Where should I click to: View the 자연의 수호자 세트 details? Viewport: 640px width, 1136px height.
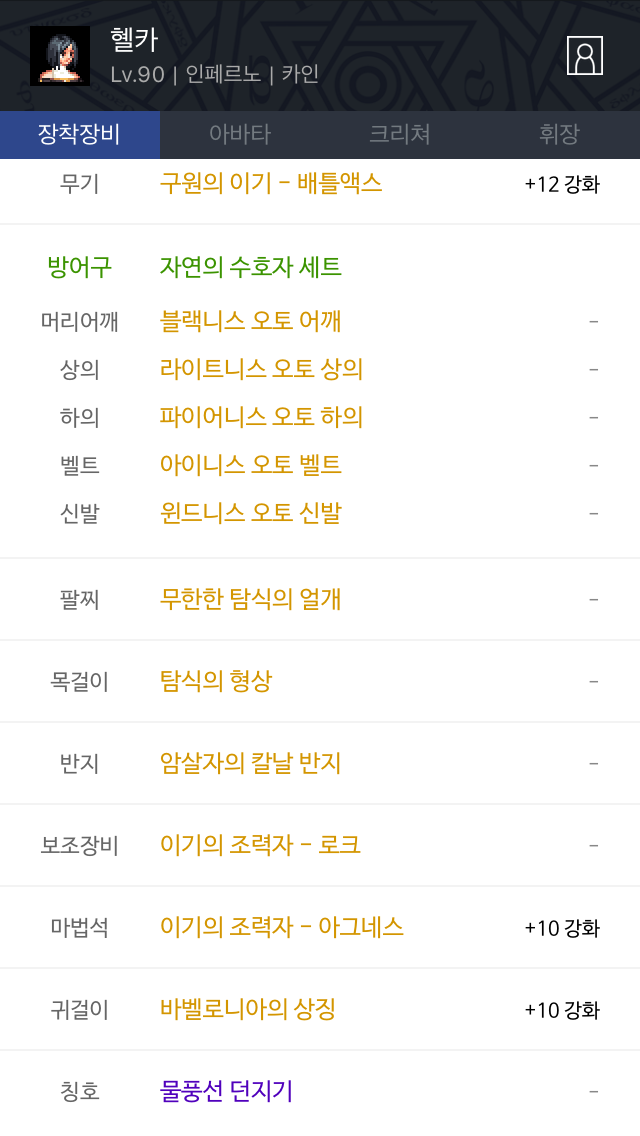pyautogui.click(x=251, y=267)
